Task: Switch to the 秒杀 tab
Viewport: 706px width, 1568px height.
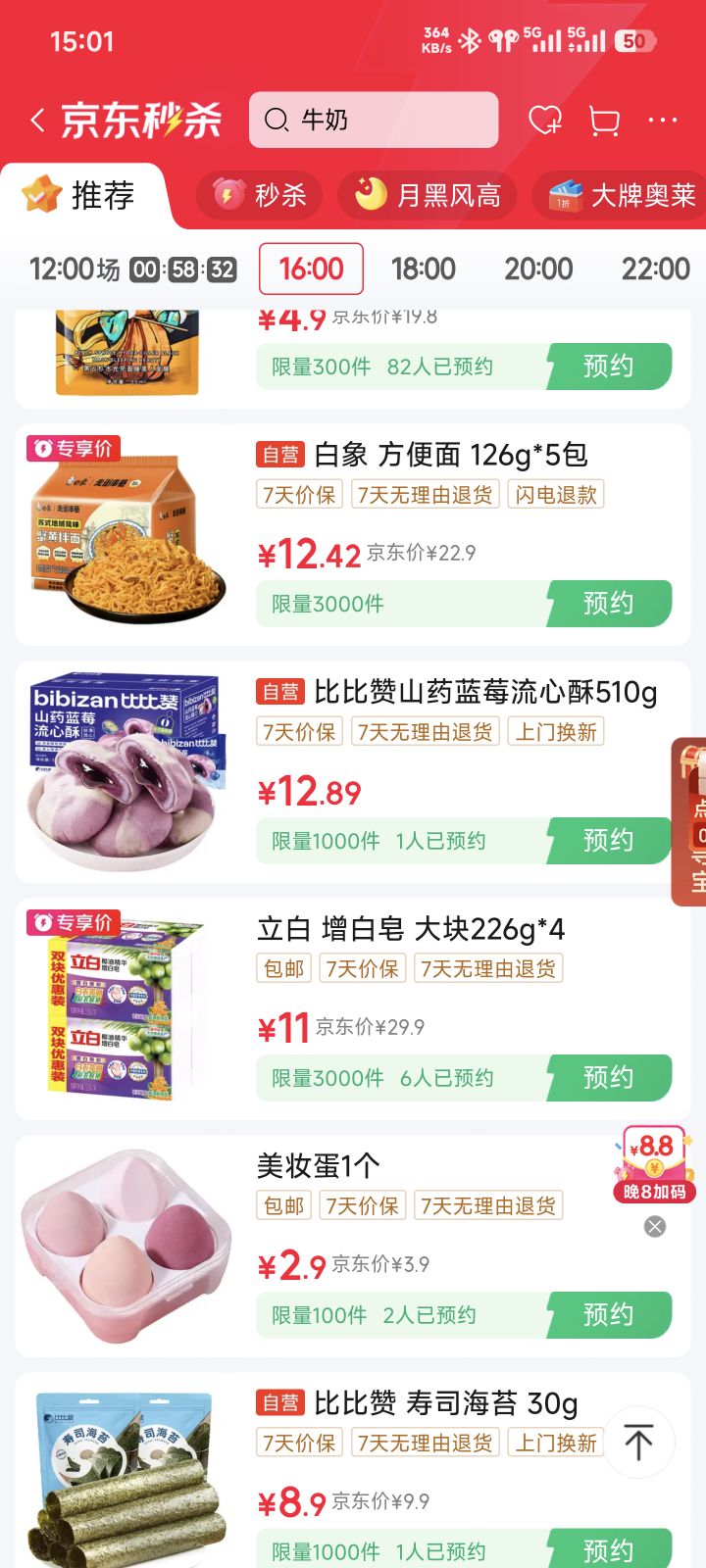Action: pos(260,195)
